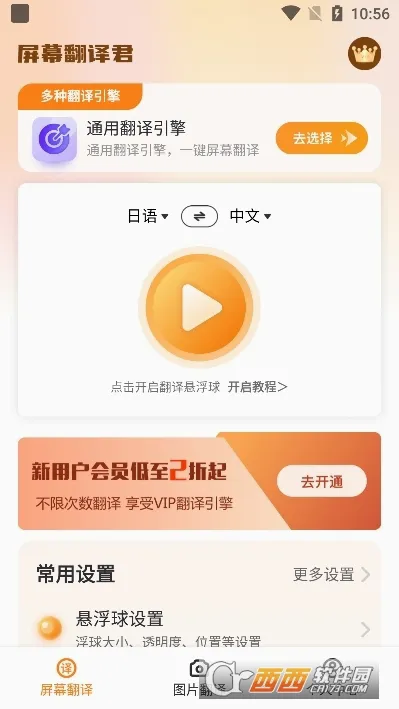
Task: Tap 去开通 to get membership
Action: pyautogui.click(x=322, y=481)
